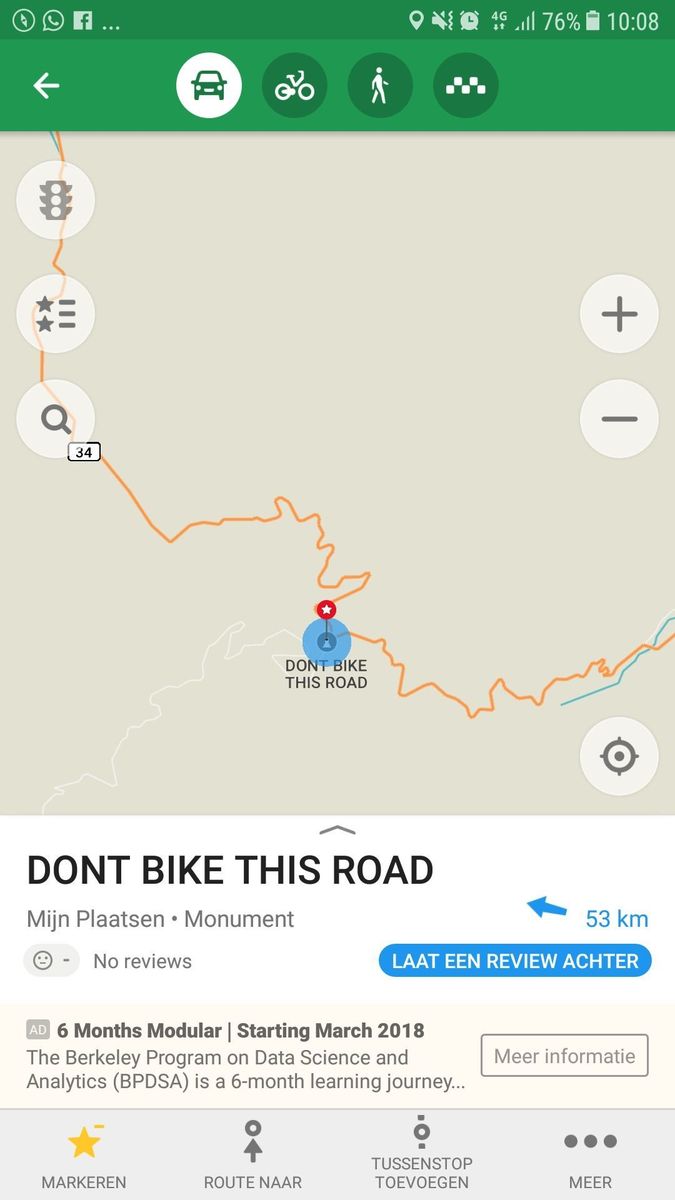The width and height of the screenshot is (675, 1200).
Task: Expand the place details panel
Action: (x=337, y=830)
